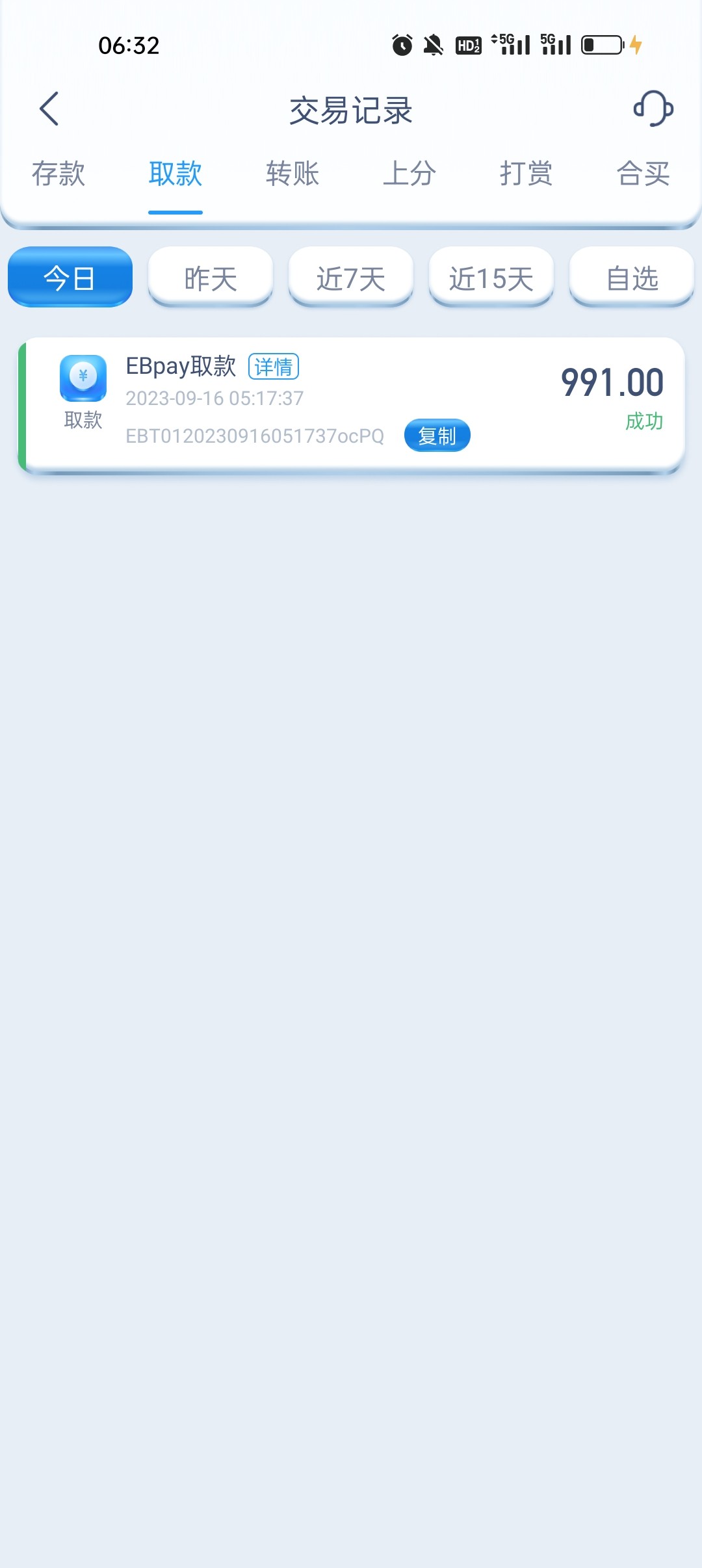Choose a custom range with 自选
The height and width of the screenshot is (1568, 702).
tap(632, 278)
